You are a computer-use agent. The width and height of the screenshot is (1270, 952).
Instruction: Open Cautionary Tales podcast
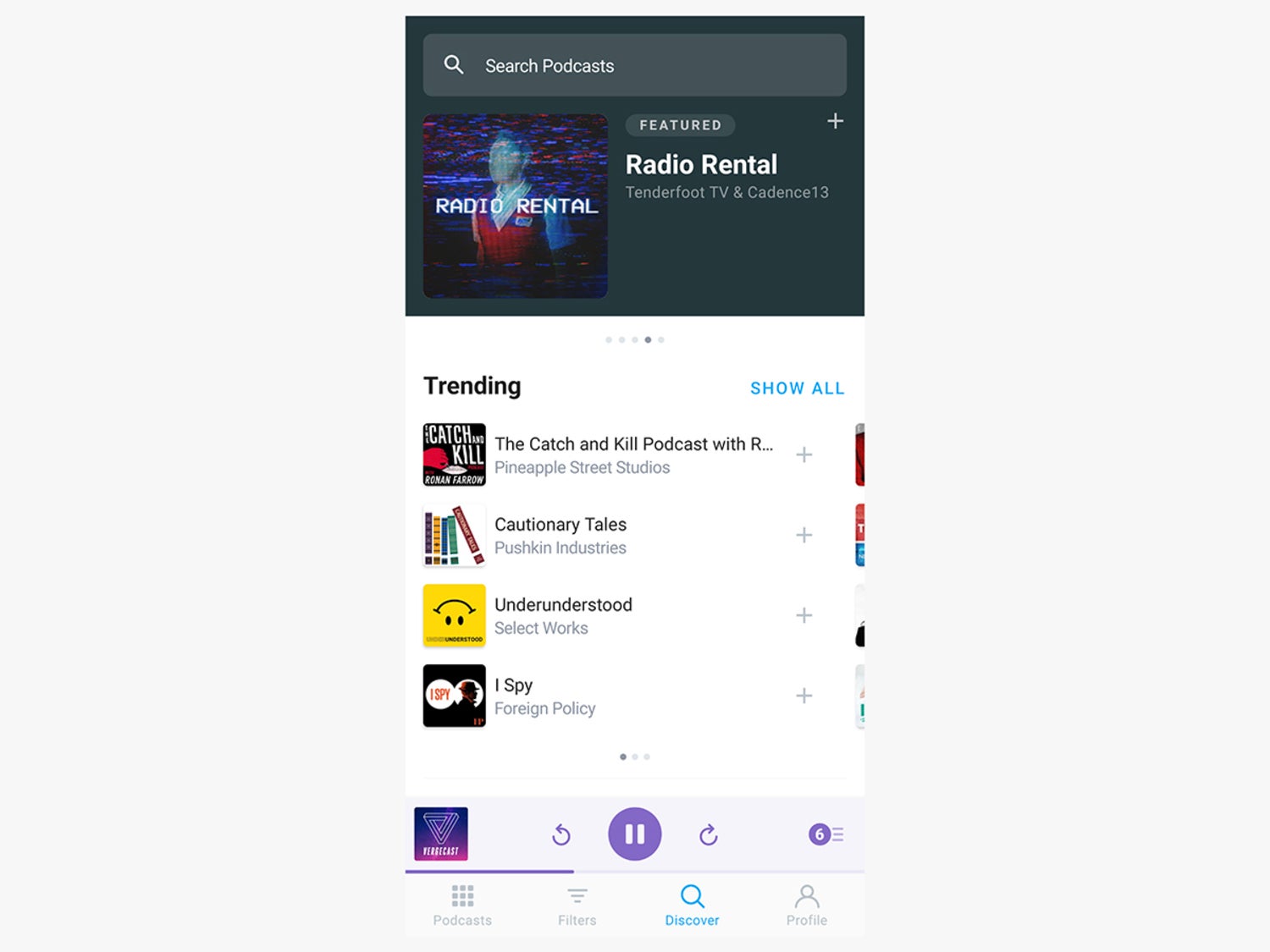click(560, 535)
